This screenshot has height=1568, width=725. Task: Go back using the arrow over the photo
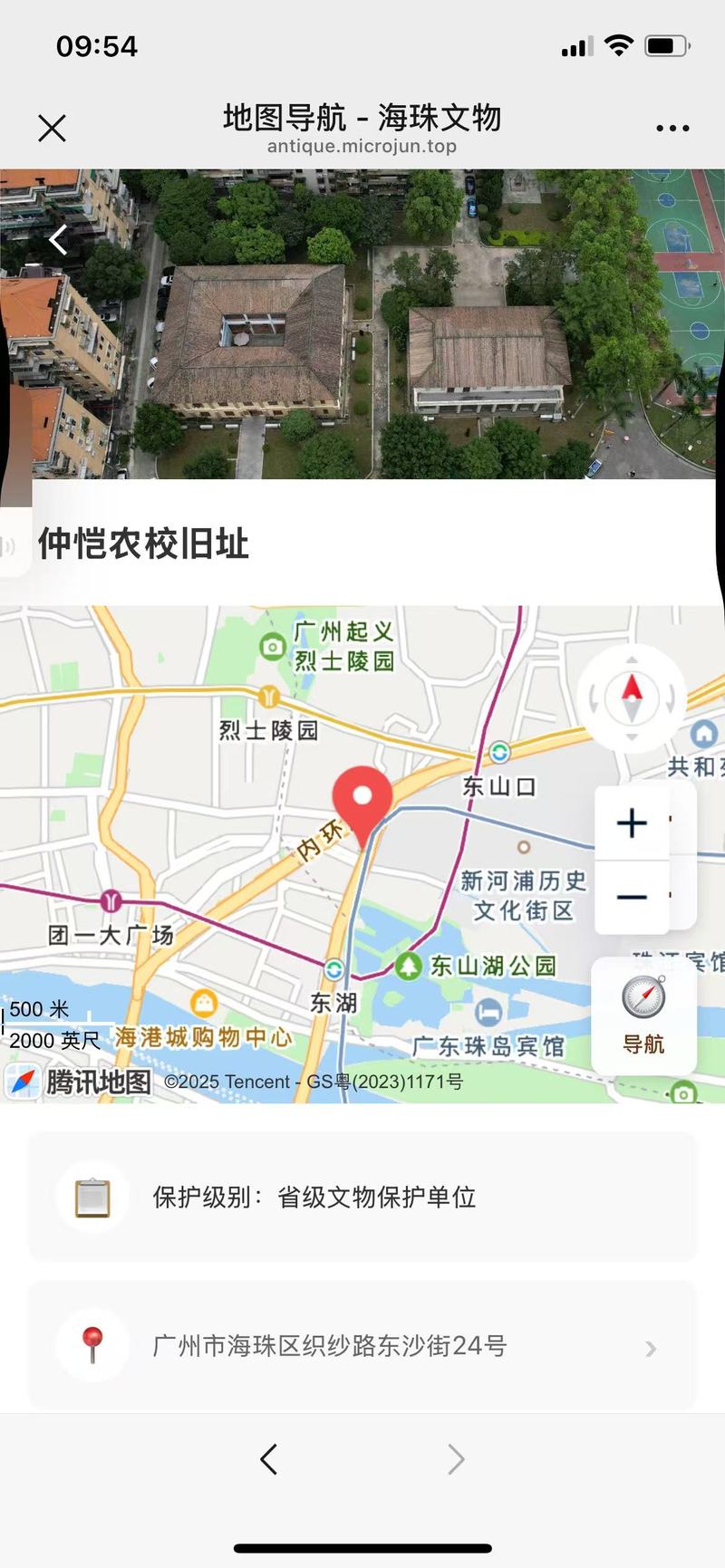click(59, 241)
